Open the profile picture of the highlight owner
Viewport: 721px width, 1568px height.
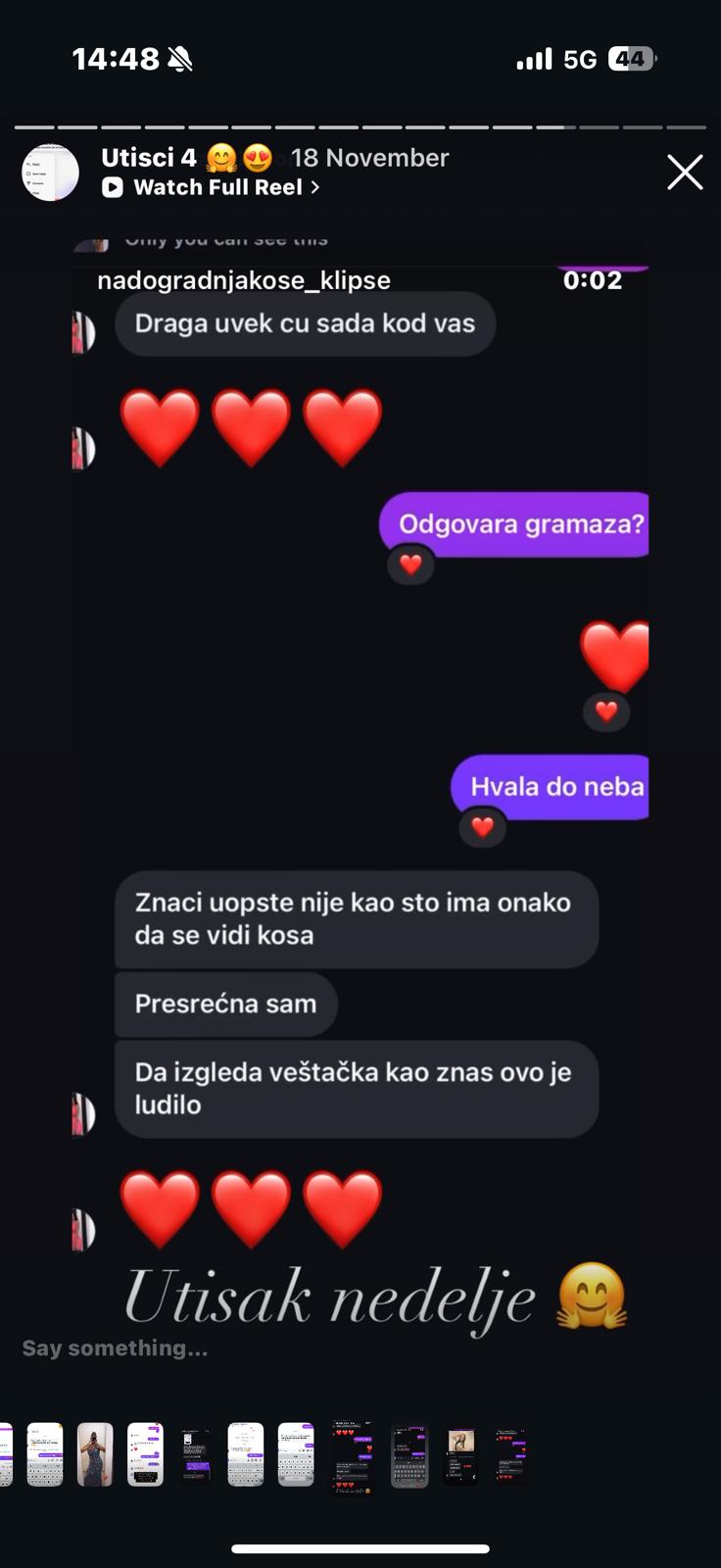tap(50, 172)
